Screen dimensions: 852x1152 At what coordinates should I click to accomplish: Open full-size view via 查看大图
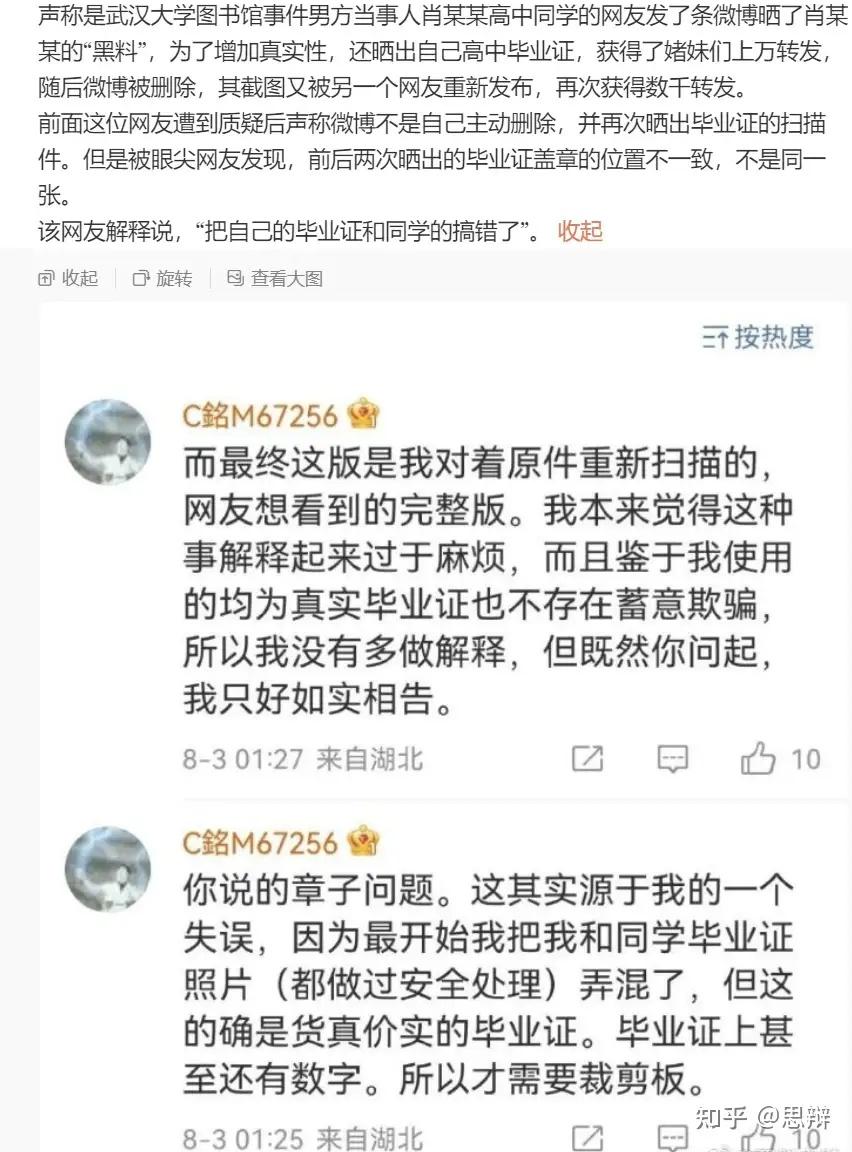click(275, 278)
